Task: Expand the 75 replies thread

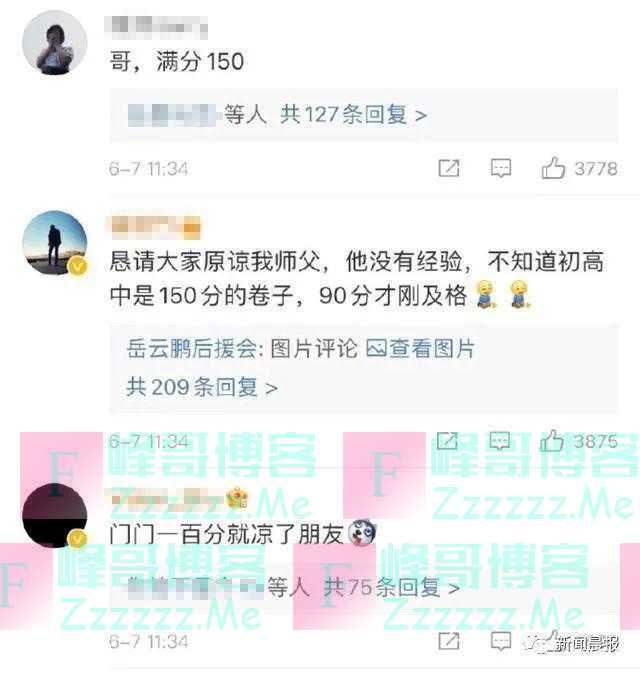Action: tap(392, 589)
